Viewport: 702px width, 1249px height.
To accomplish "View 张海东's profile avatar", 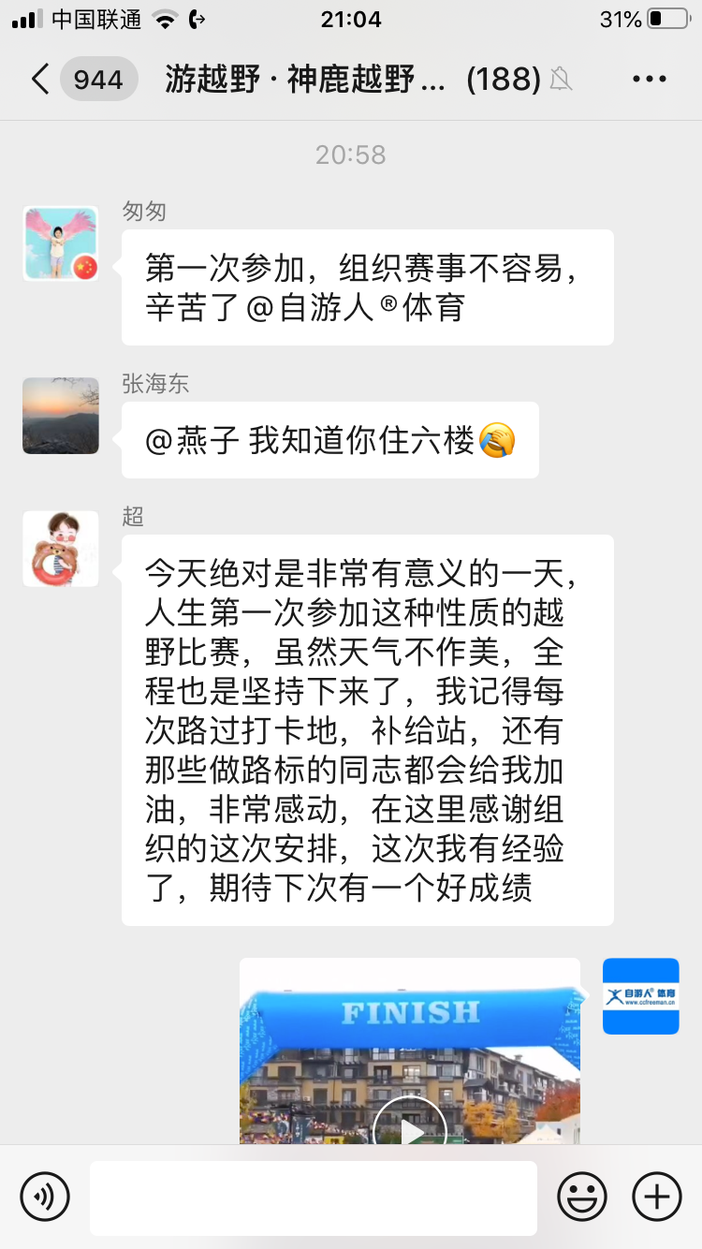I will pos(61,416).
